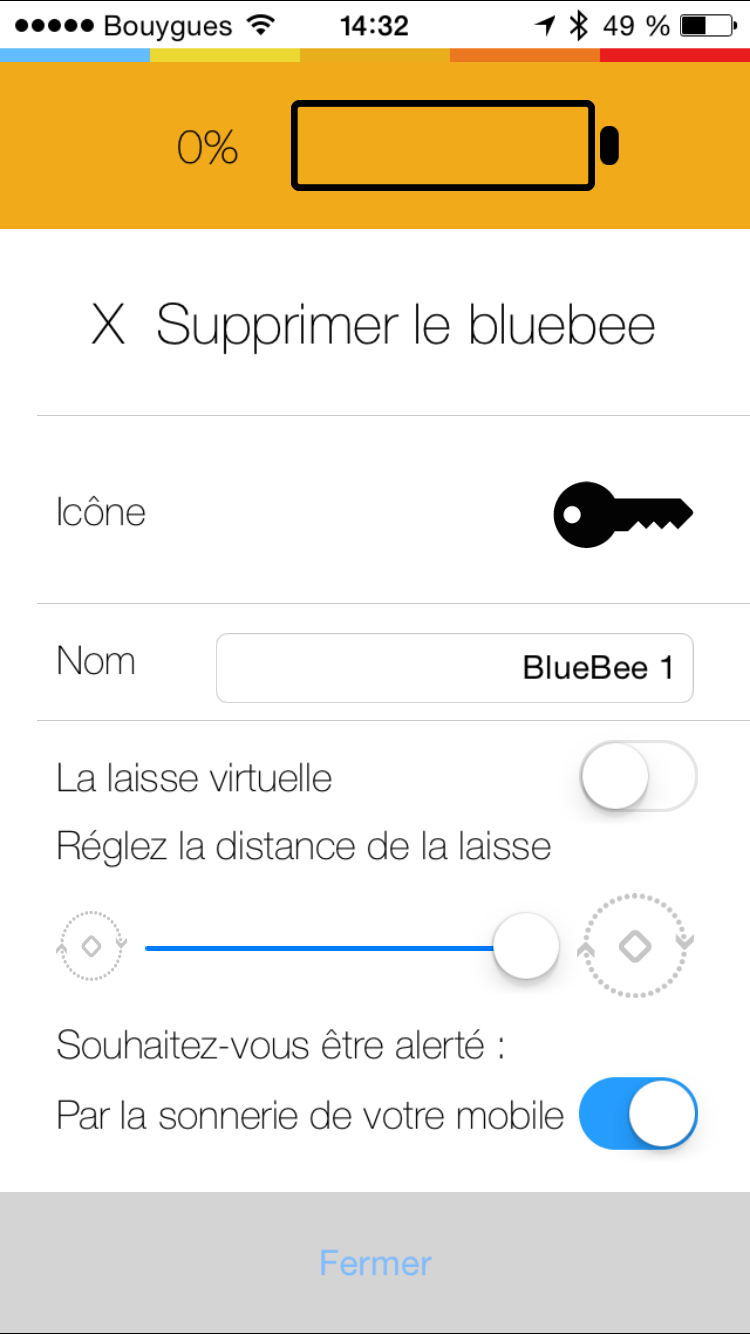Tap the leash distance slider track
Screen dimensions: 750x1334
[320, 947]
